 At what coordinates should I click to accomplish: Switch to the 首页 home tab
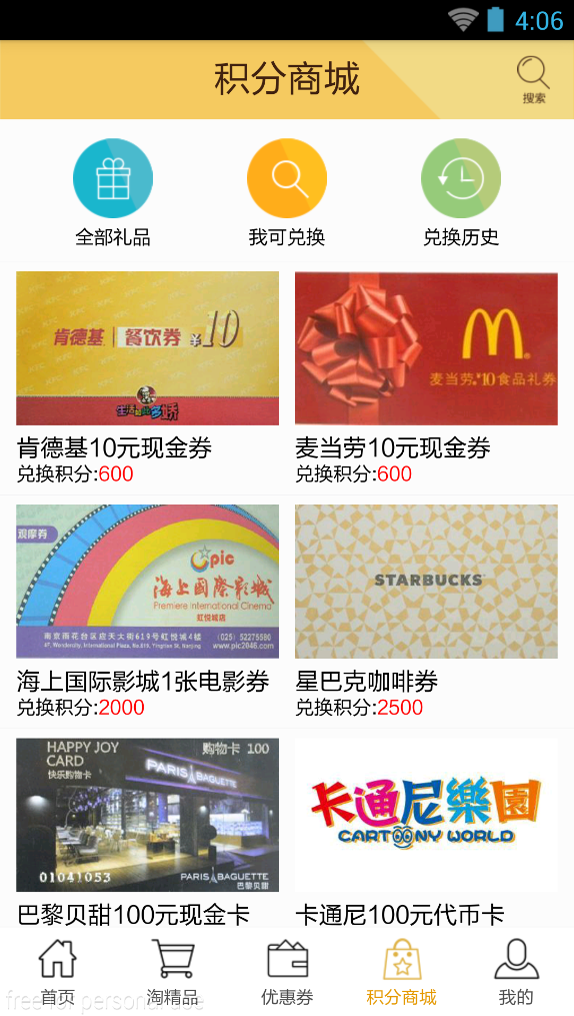pyautogui.click(x=58, y=972)
